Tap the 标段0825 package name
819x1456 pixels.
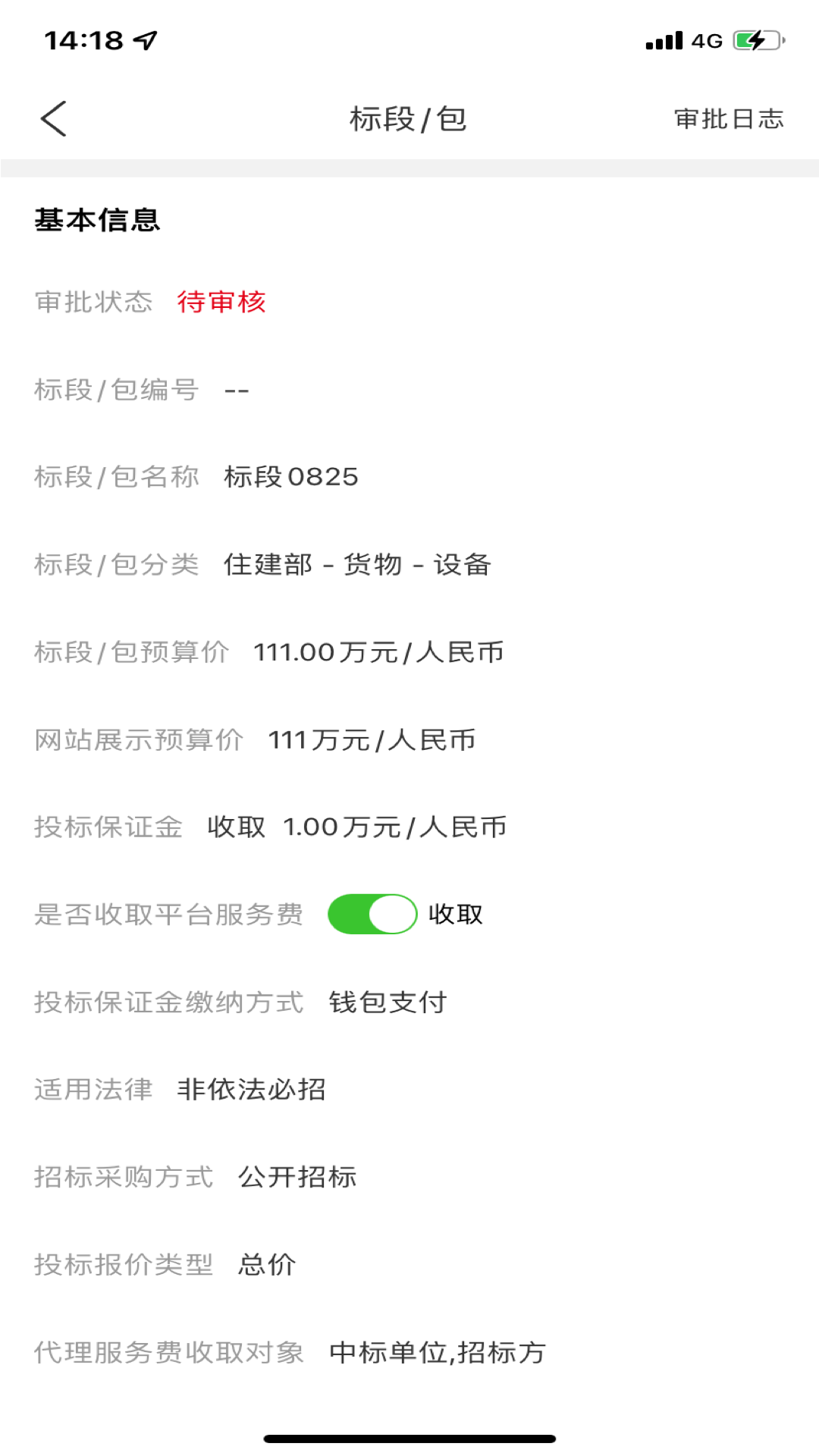293,477
